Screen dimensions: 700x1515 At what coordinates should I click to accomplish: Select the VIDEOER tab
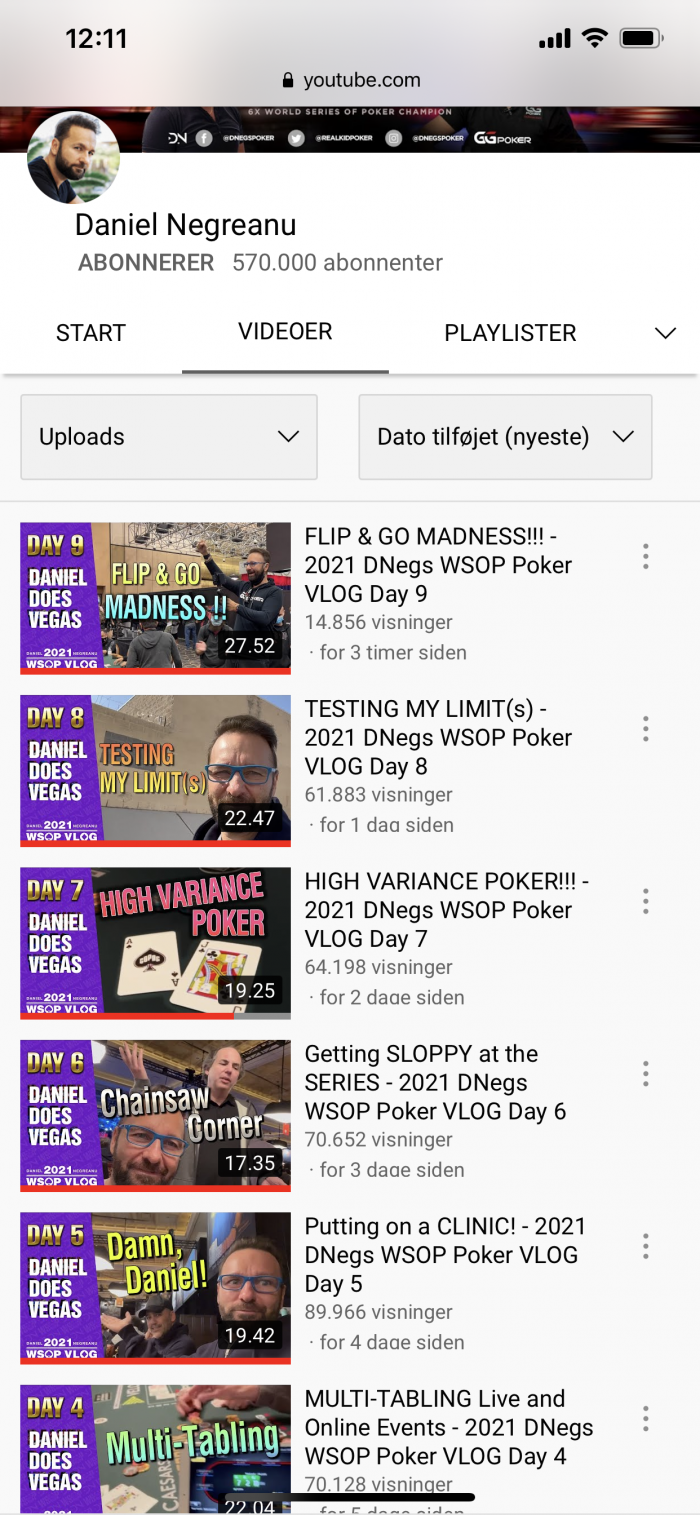tap(285, 332)
